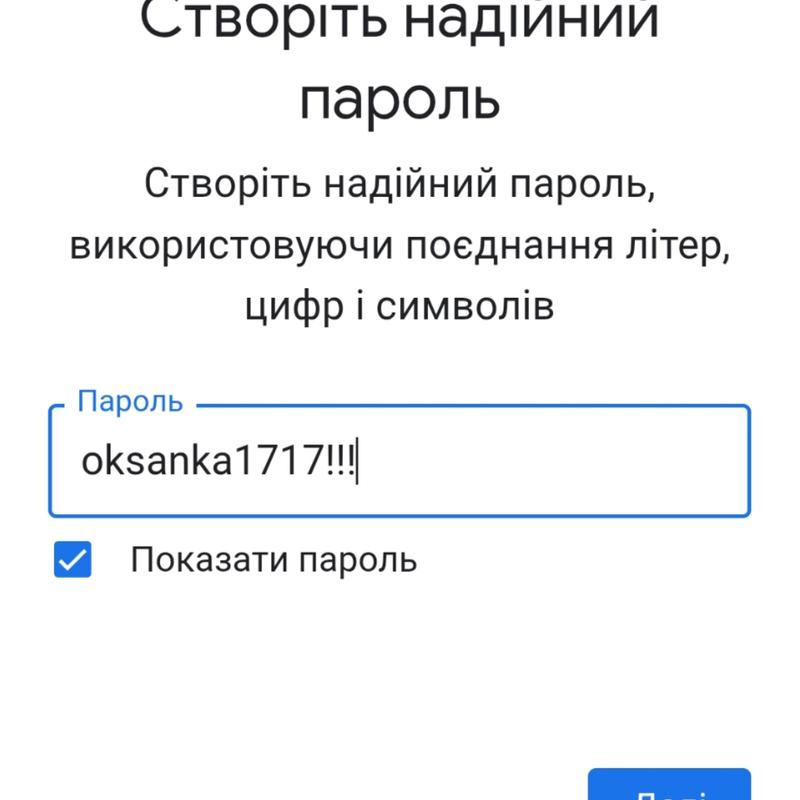Screen dimensions: 800x800
Task: Tap the Пароль password input field
Action: pos(400,462)
